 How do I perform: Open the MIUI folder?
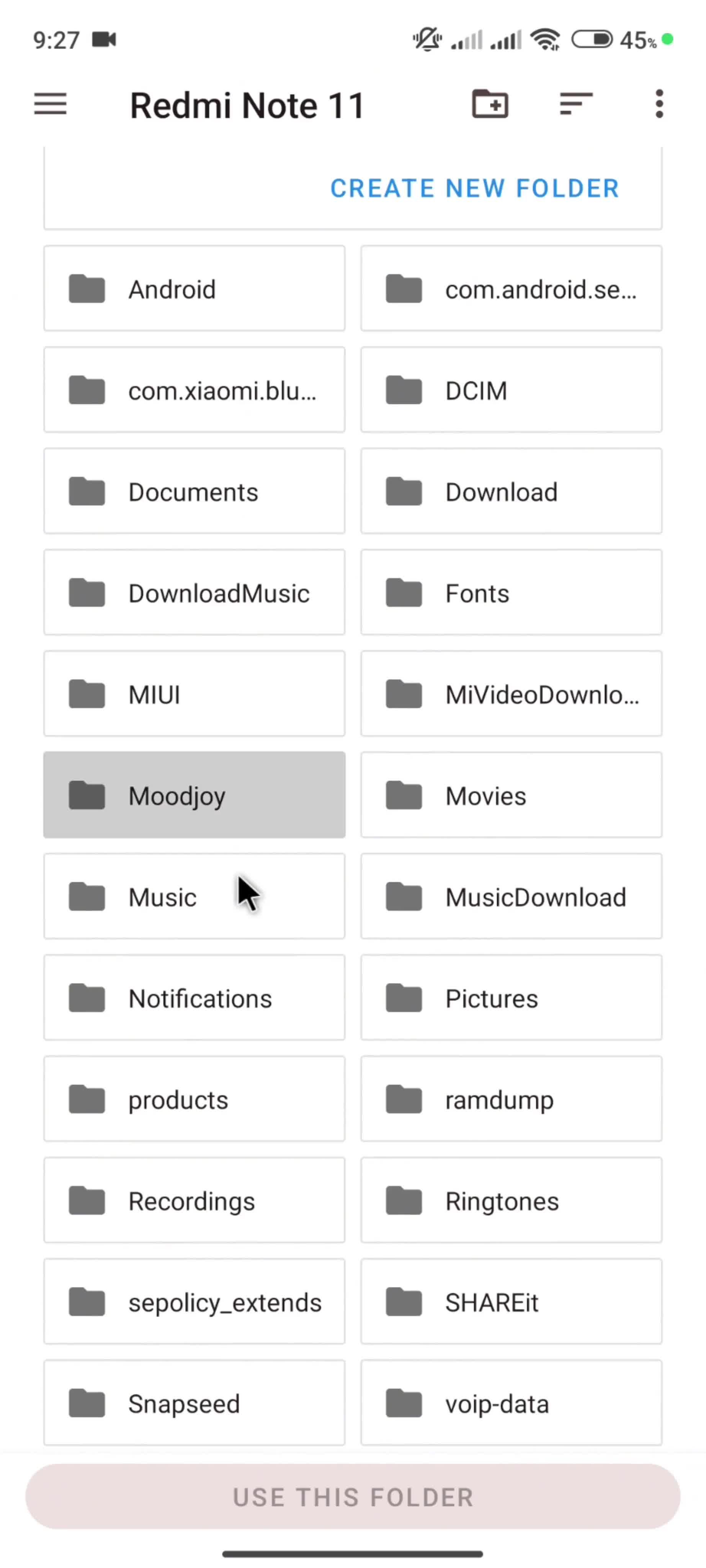click(x=194, y=694)
